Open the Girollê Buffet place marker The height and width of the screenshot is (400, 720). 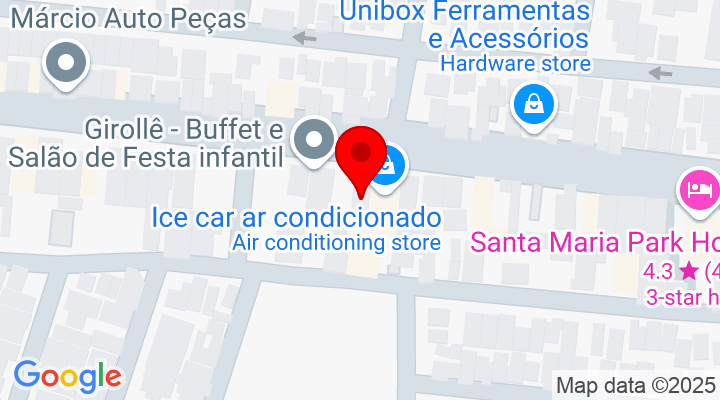[x=317, y=140]
